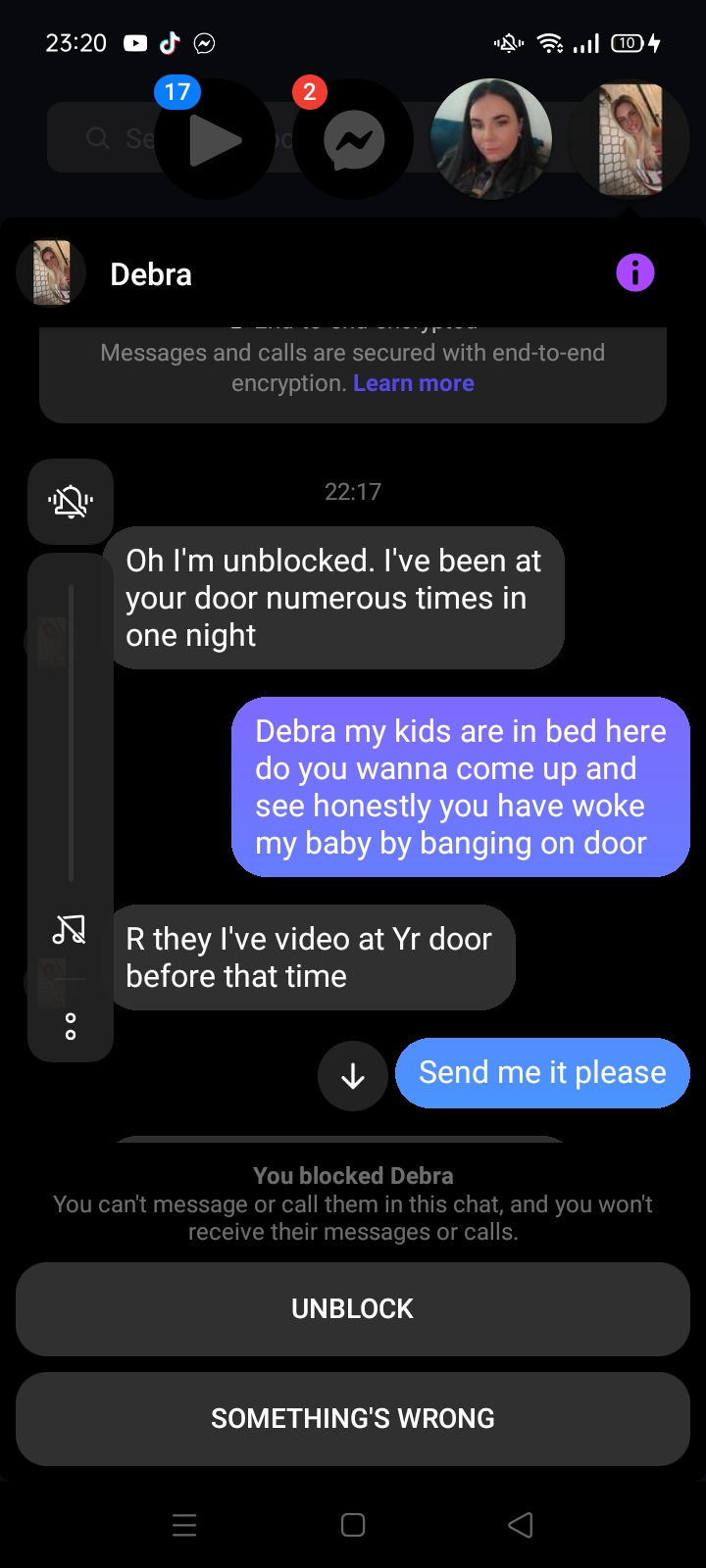Open more volume settings dots
706x1568 pixels.
(x=70, y=1026)
